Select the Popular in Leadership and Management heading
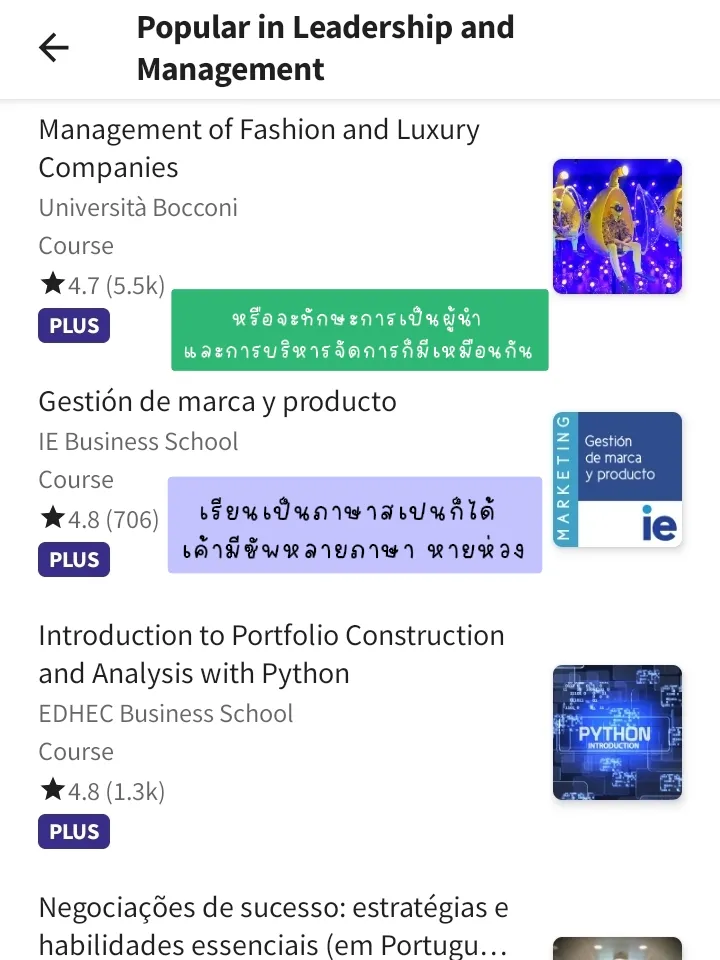The height and width of the screenshot is (960, 720). pyautogui.click(x=326, y=48)
